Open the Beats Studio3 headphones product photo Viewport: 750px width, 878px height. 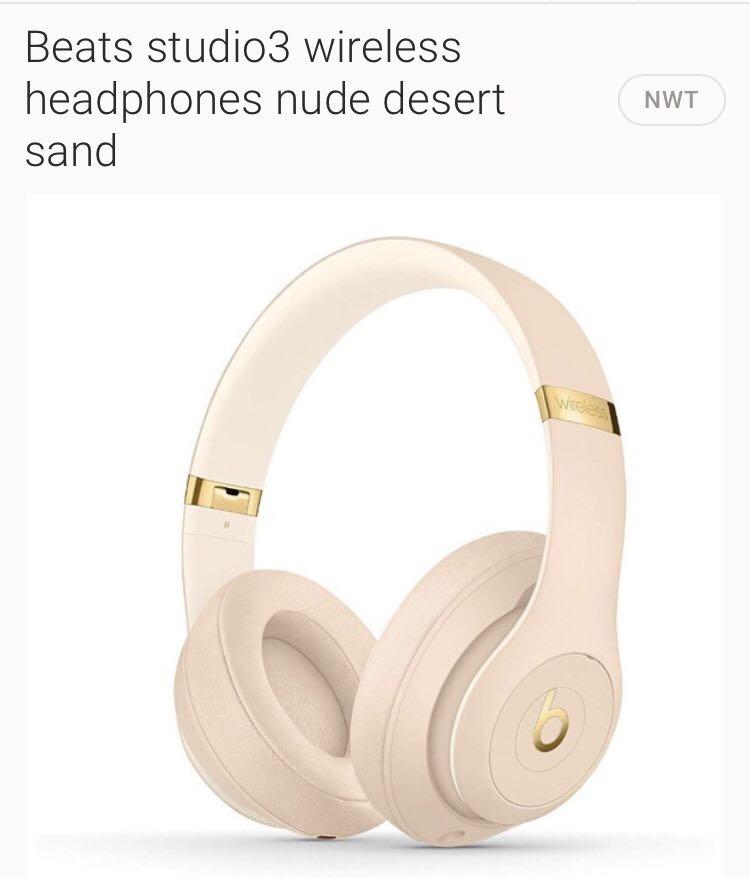pos(374,535)
